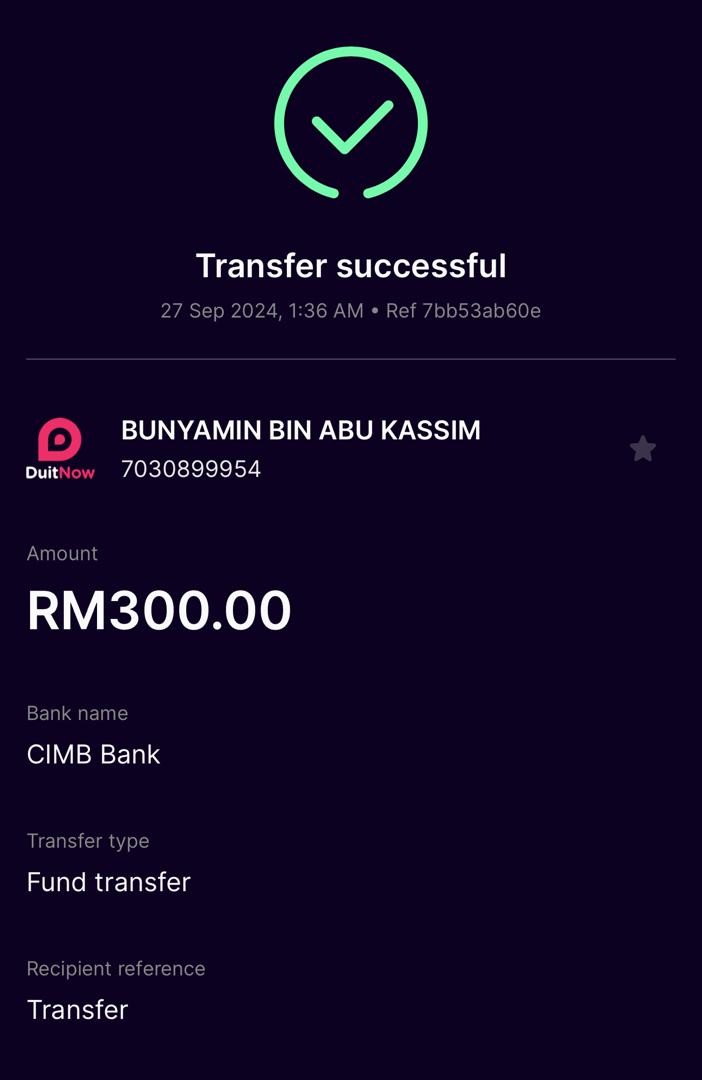Add Bunyamin Bin Abu Kassim to favourites star
The image size is (702, 1080).
point(642,449)
